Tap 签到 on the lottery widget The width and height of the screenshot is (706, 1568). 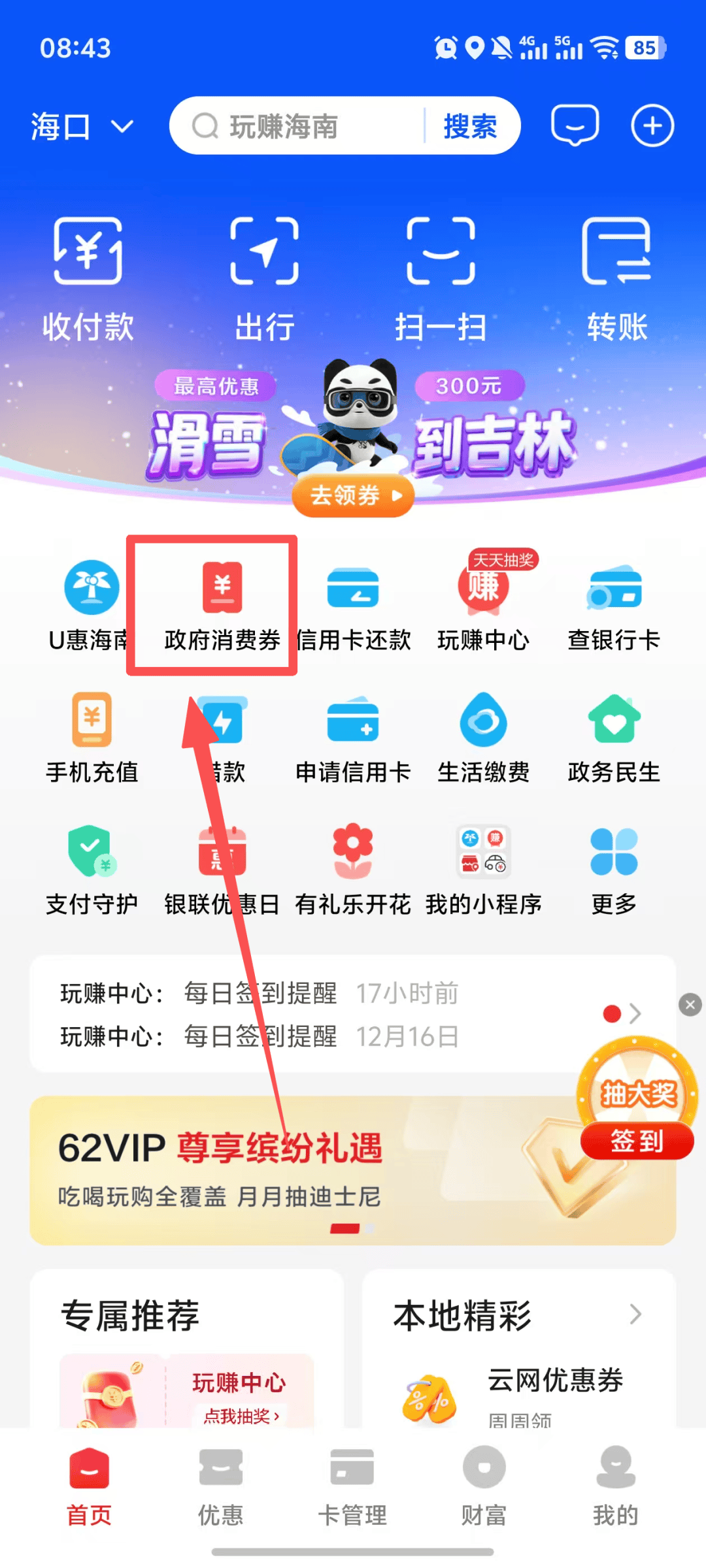pyautogui.click(x=637, y=1141)
